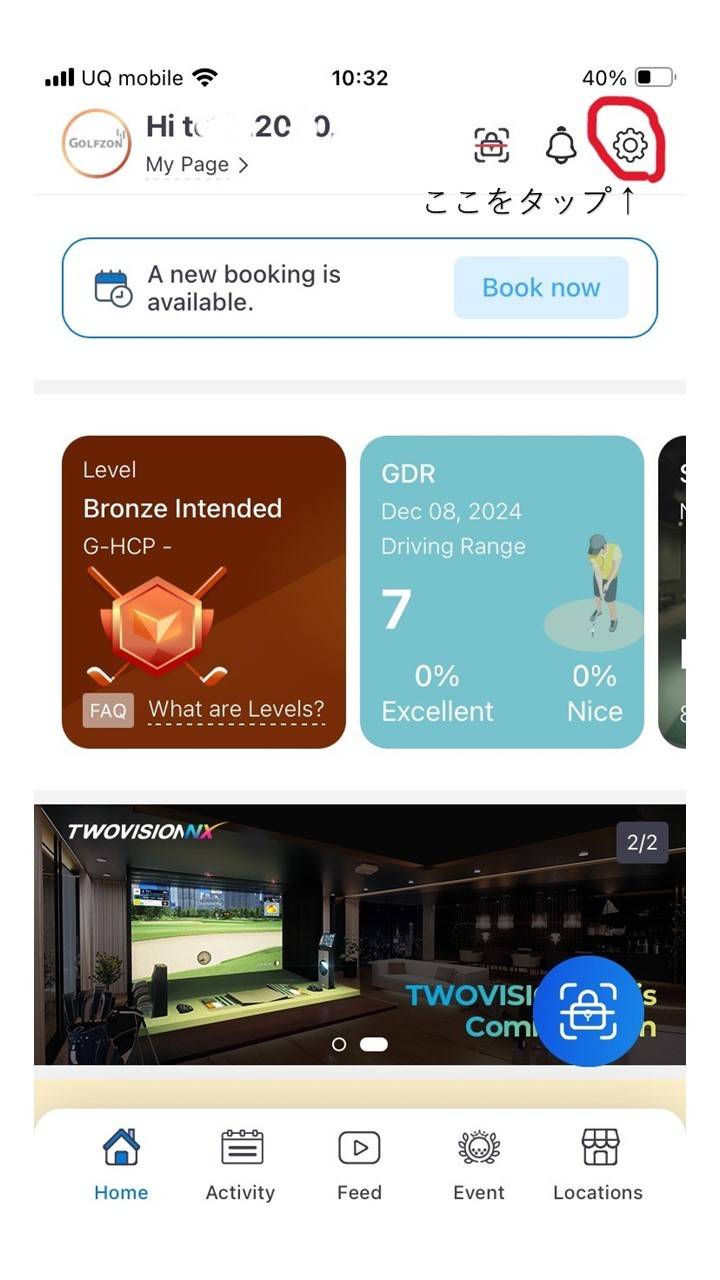Tap the scan icon in the header
The width and height of the screenshot is (720, 1280).
point(491,146)
